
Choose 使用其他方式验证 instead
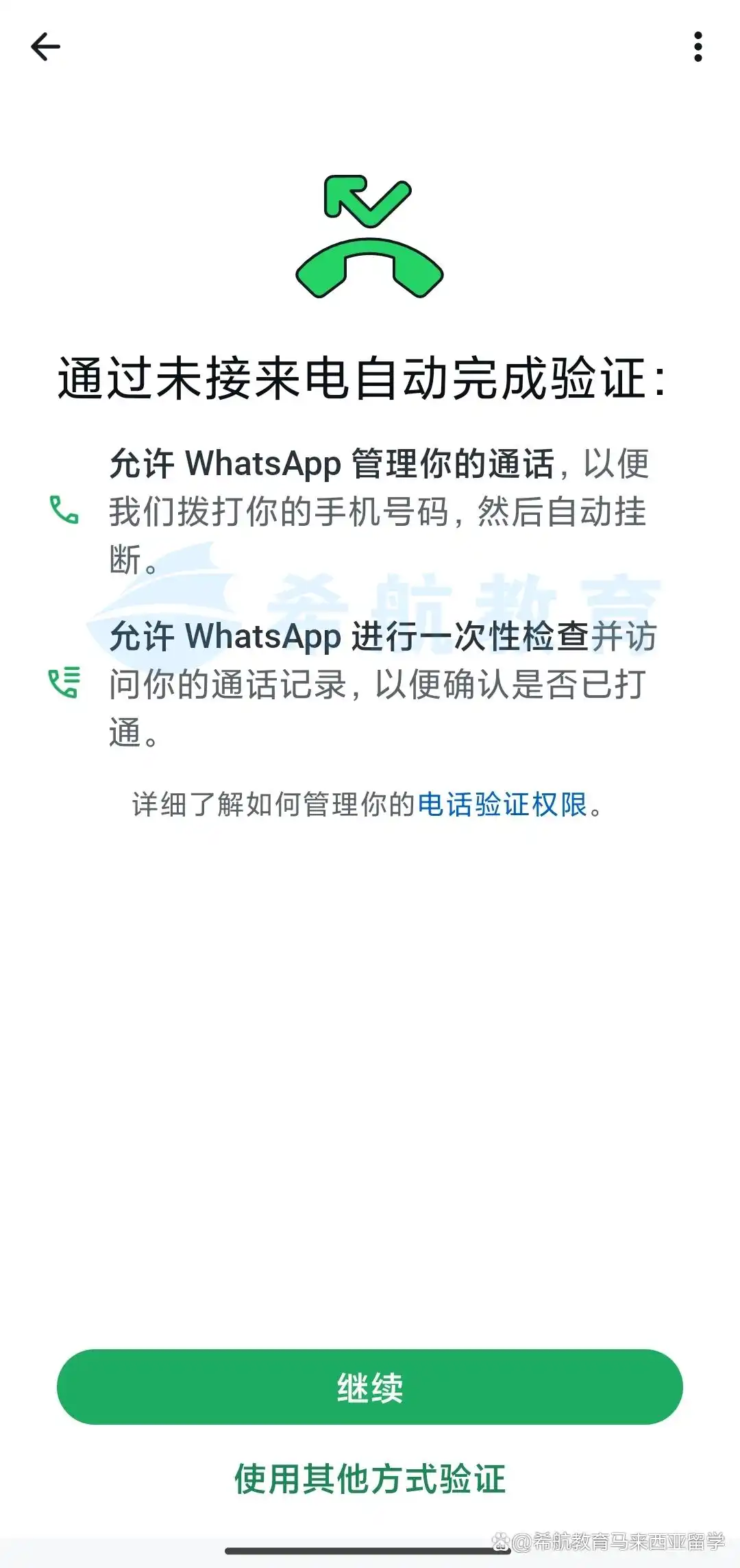(370, 1478)
